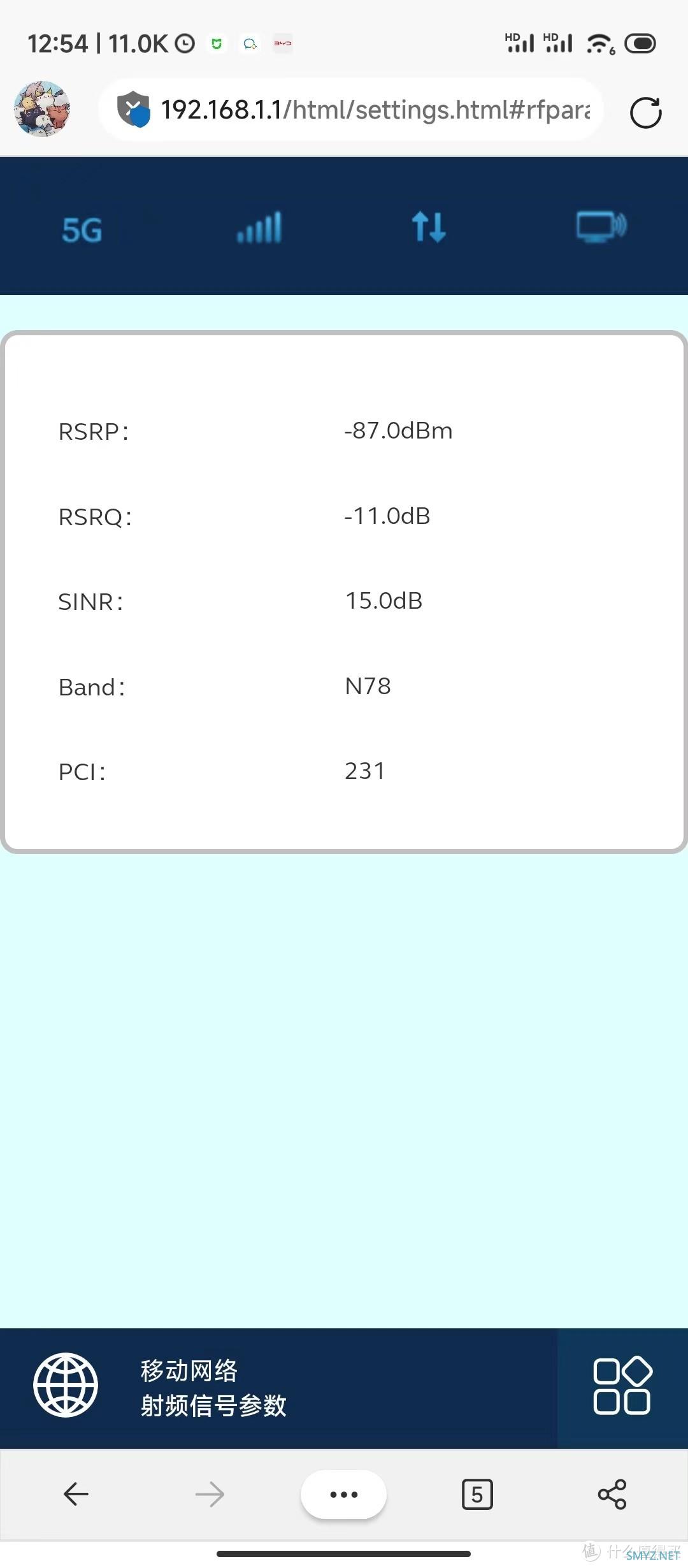Tap the browser address bar
Viewport: 688px width, 1568px height.
(x=375, y=110)
